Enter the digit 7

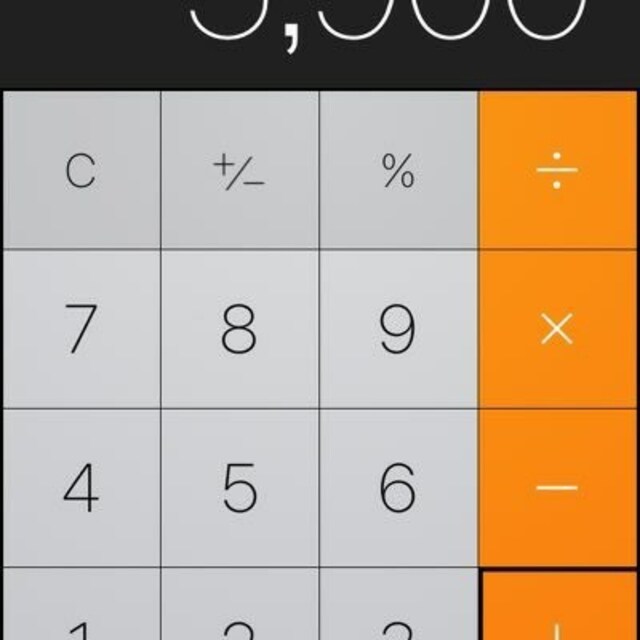coord(80,330)
